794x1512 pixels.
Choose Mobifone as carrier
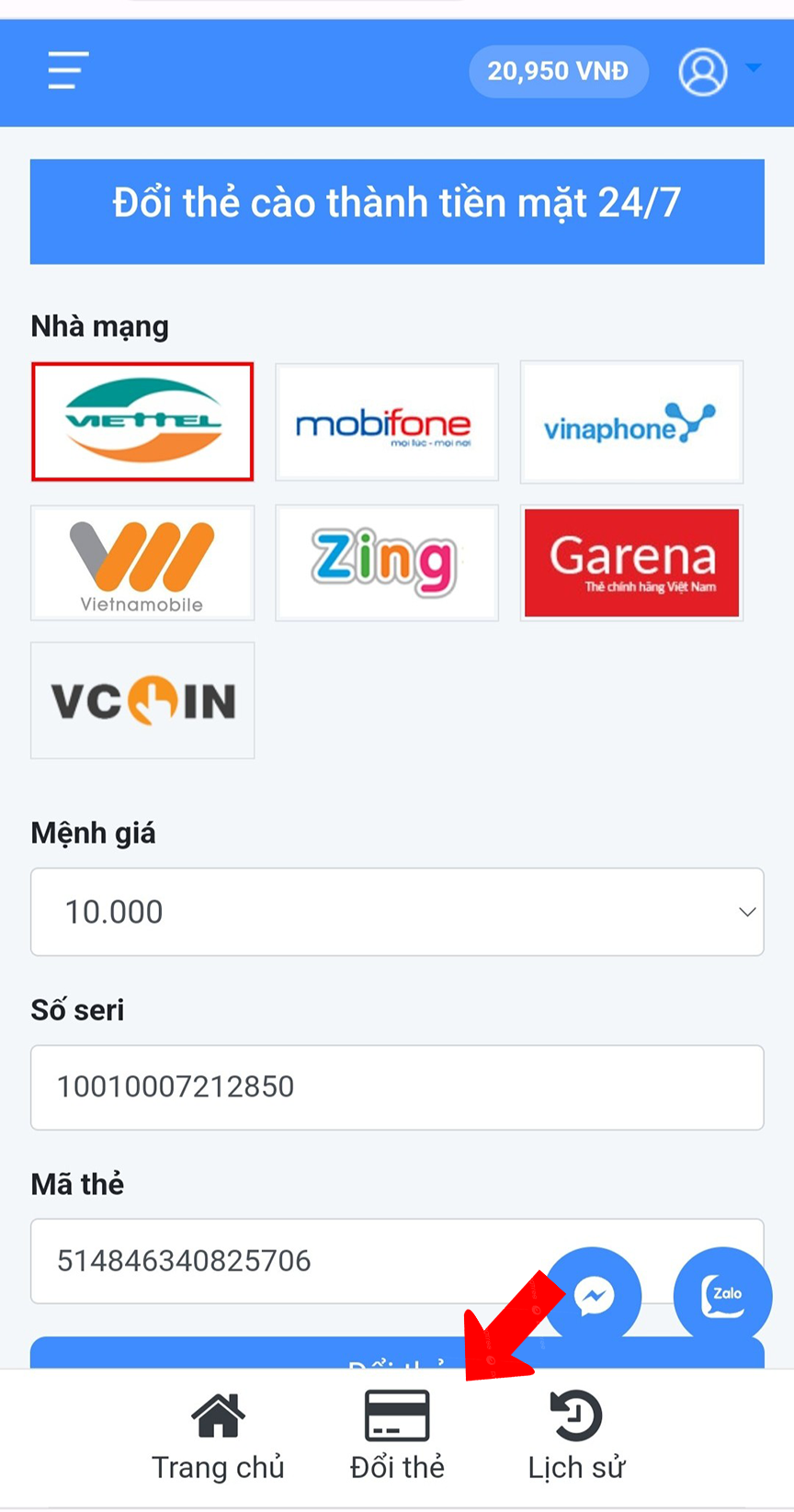[387, 422]
